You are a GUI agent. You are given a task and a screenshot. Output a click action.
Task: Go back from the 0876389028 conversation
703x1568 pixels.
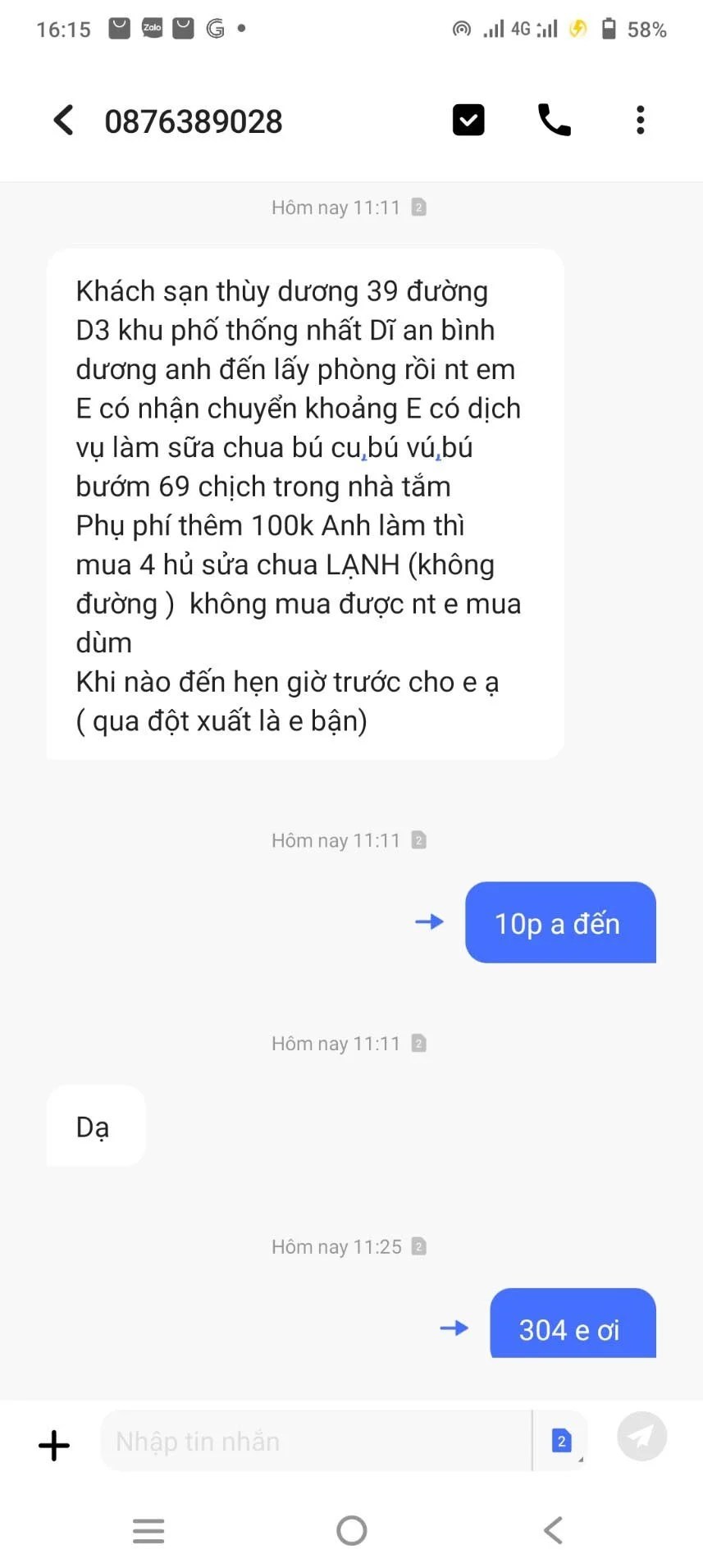[63, 121]
